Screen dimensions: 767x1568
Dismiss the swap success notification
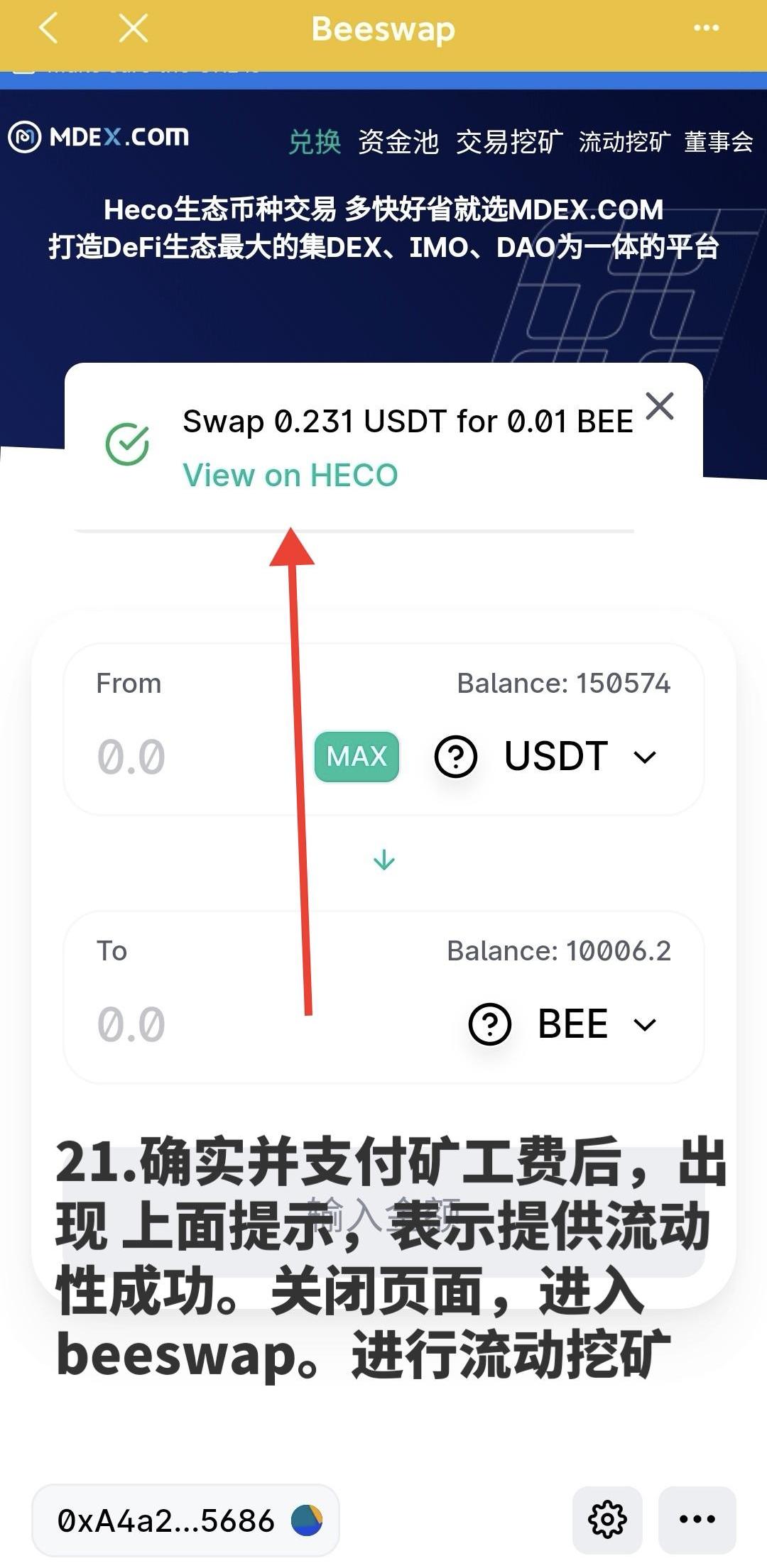(660, 407)
